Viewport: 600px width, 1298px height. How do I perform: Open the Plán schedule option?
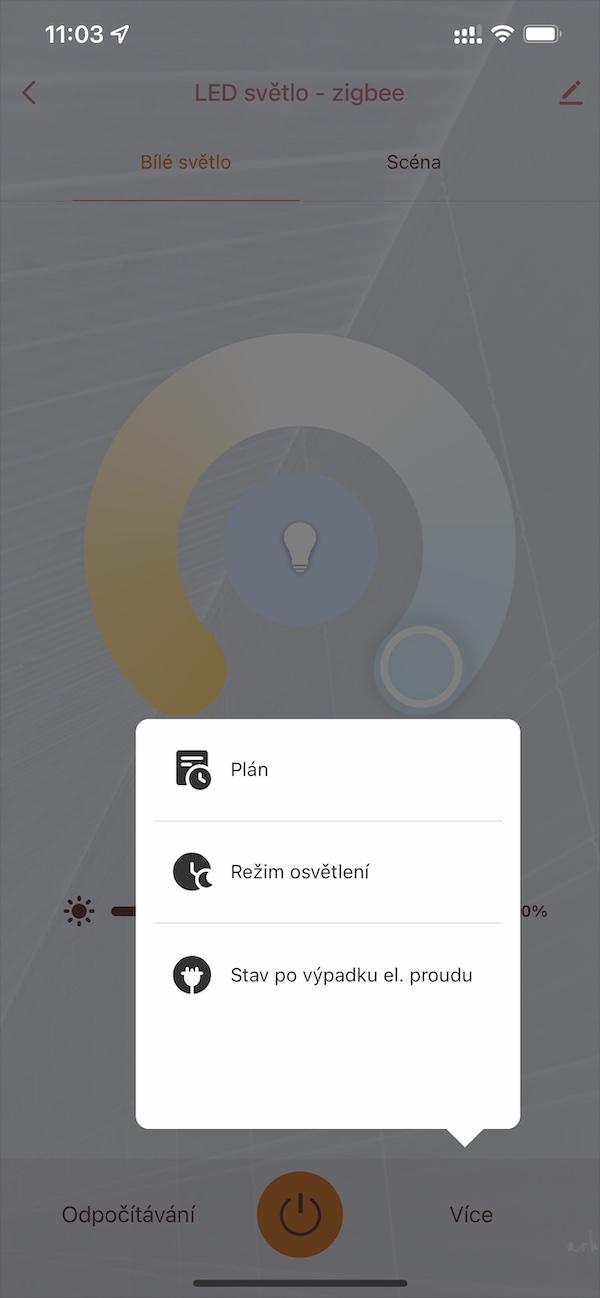click(x=328, y=770)
